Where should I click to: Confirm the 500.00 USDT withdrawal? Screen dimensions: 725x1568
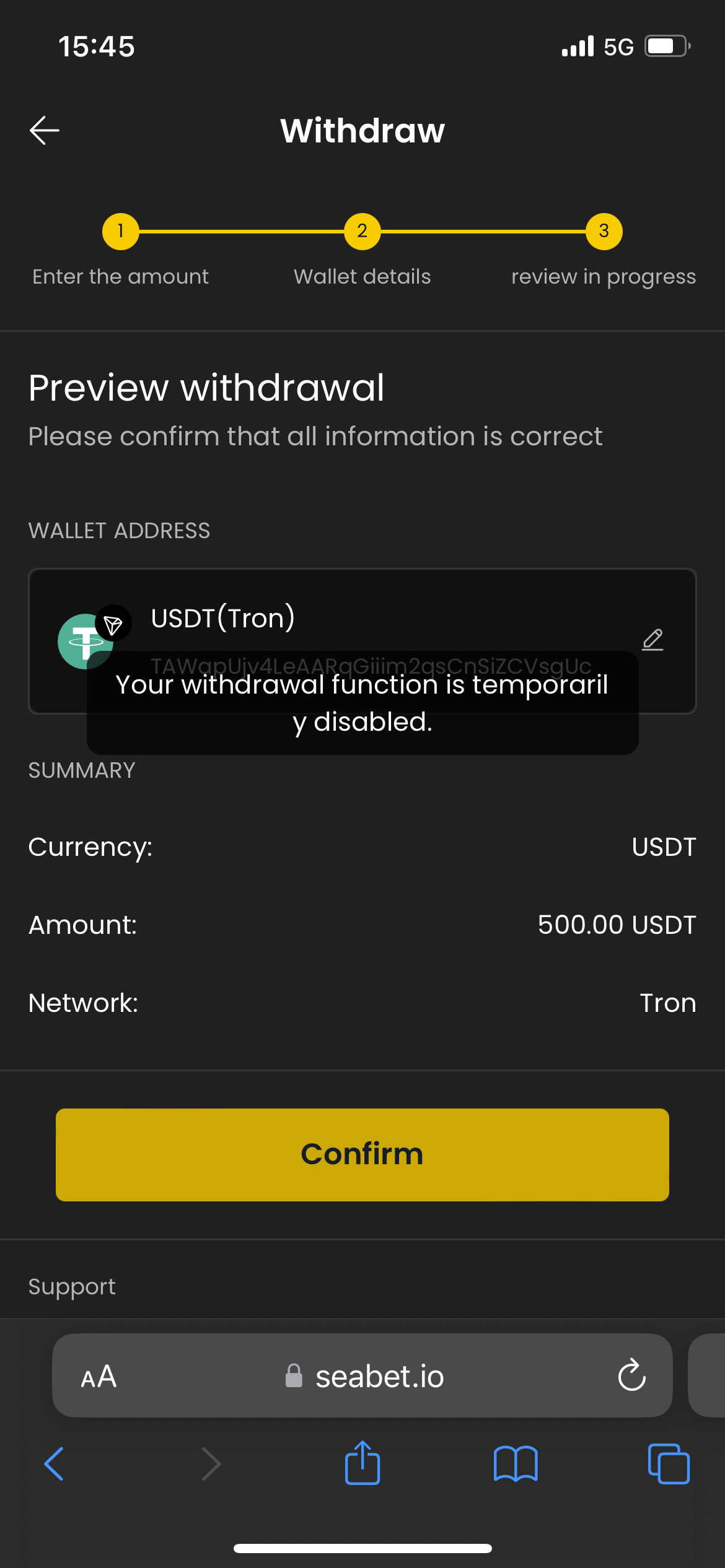(x=362, y=1154)
